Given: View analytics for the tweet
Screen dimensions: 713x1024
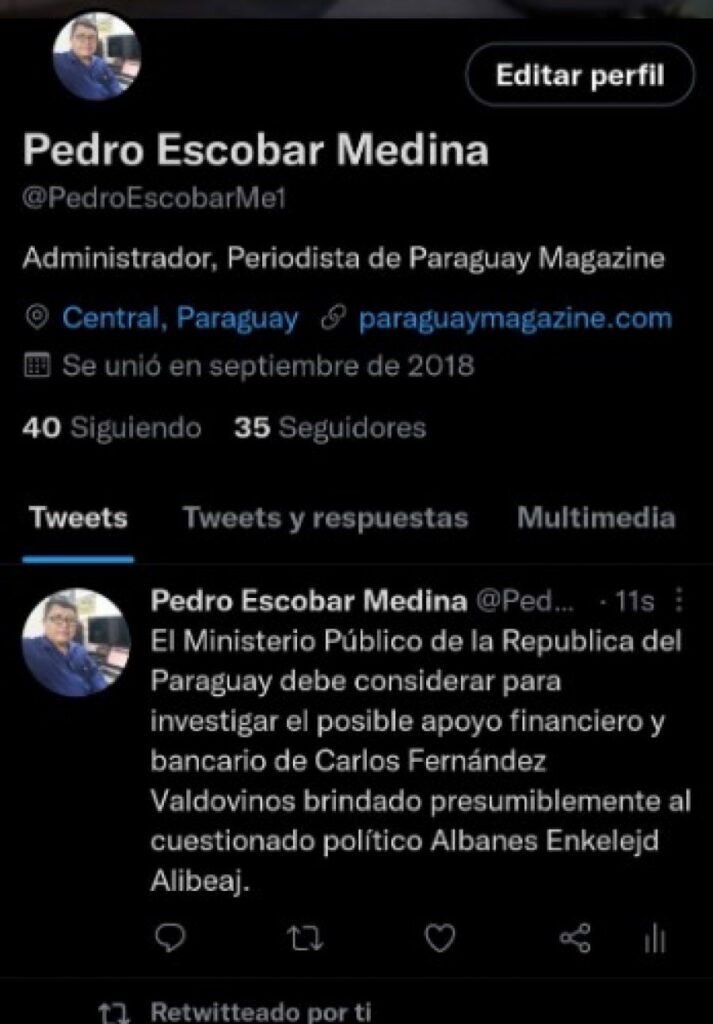Looking at the screenshot, I should 655,937.
